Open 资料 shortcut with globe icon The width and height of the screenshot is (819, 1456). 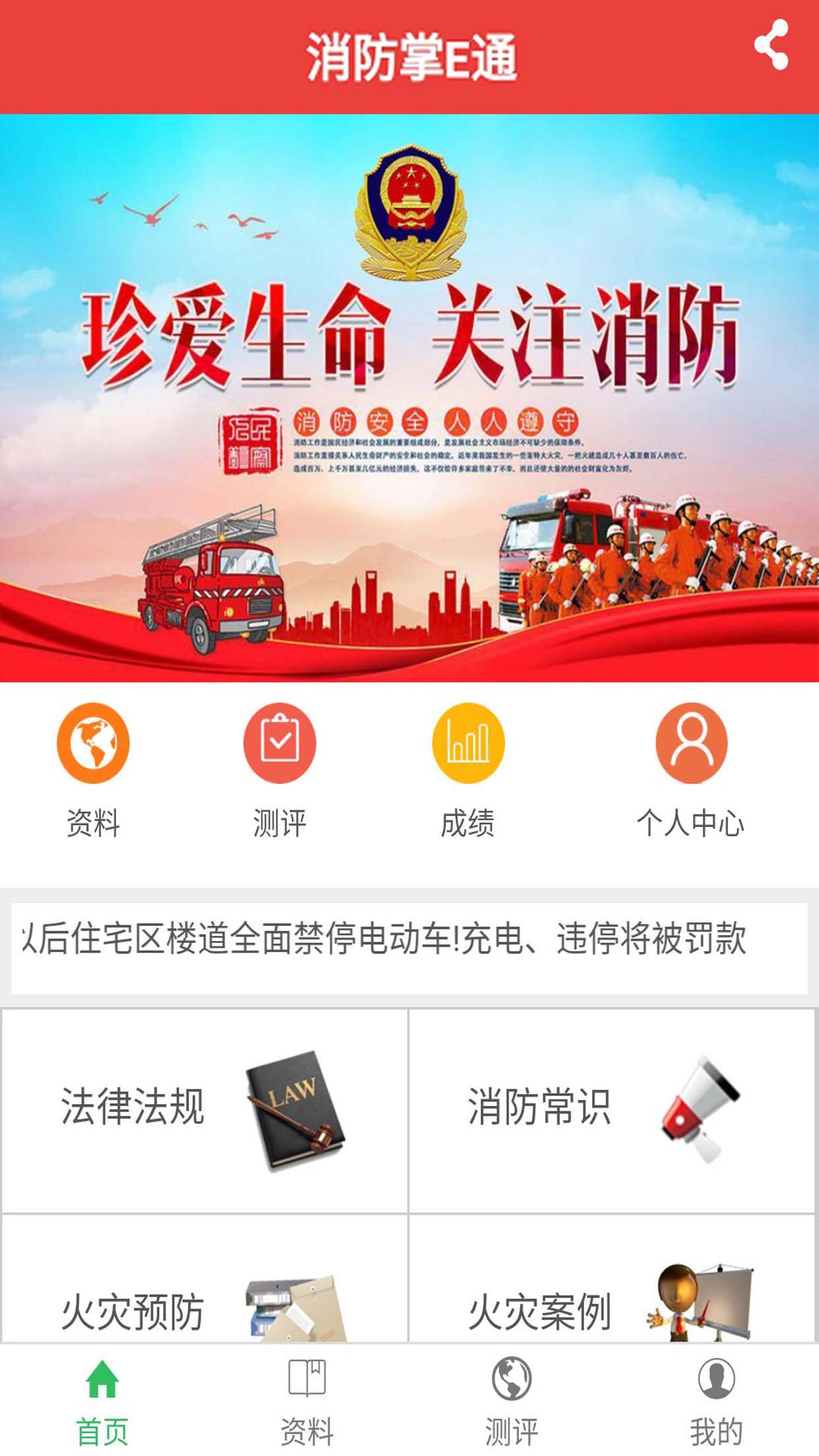(93, 770)
